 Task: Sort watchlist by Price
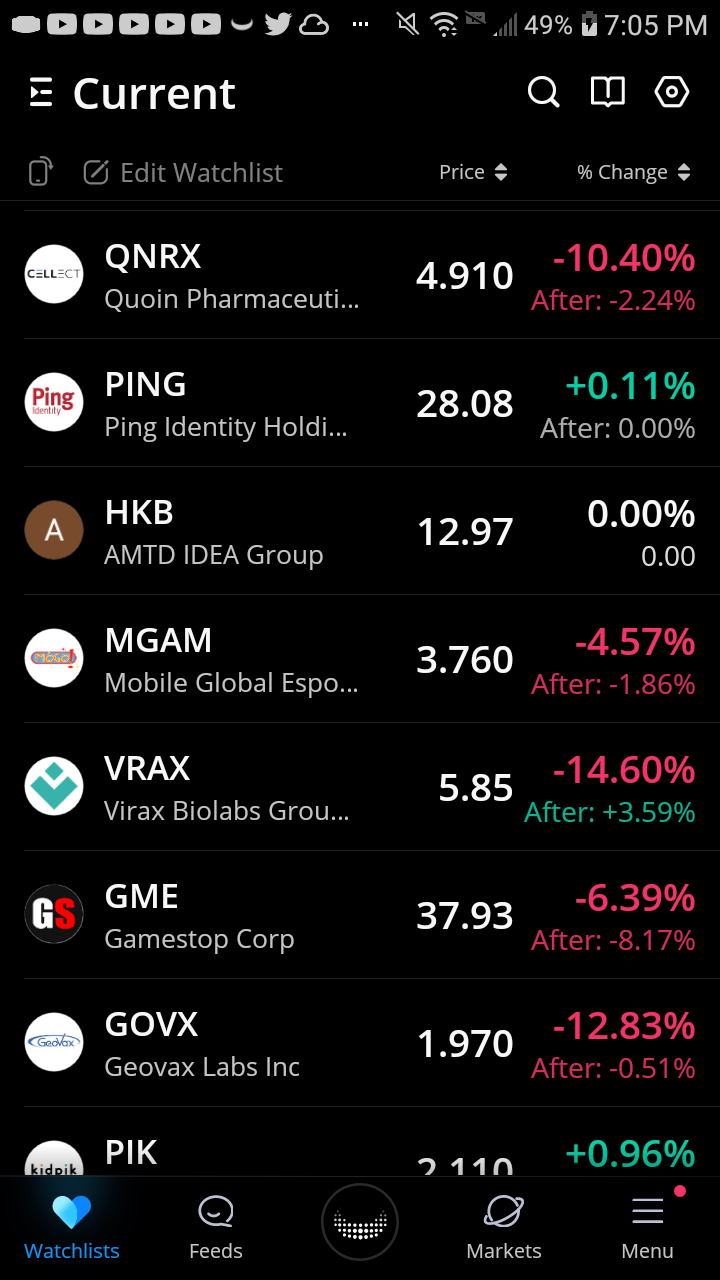tap(473, 172)
